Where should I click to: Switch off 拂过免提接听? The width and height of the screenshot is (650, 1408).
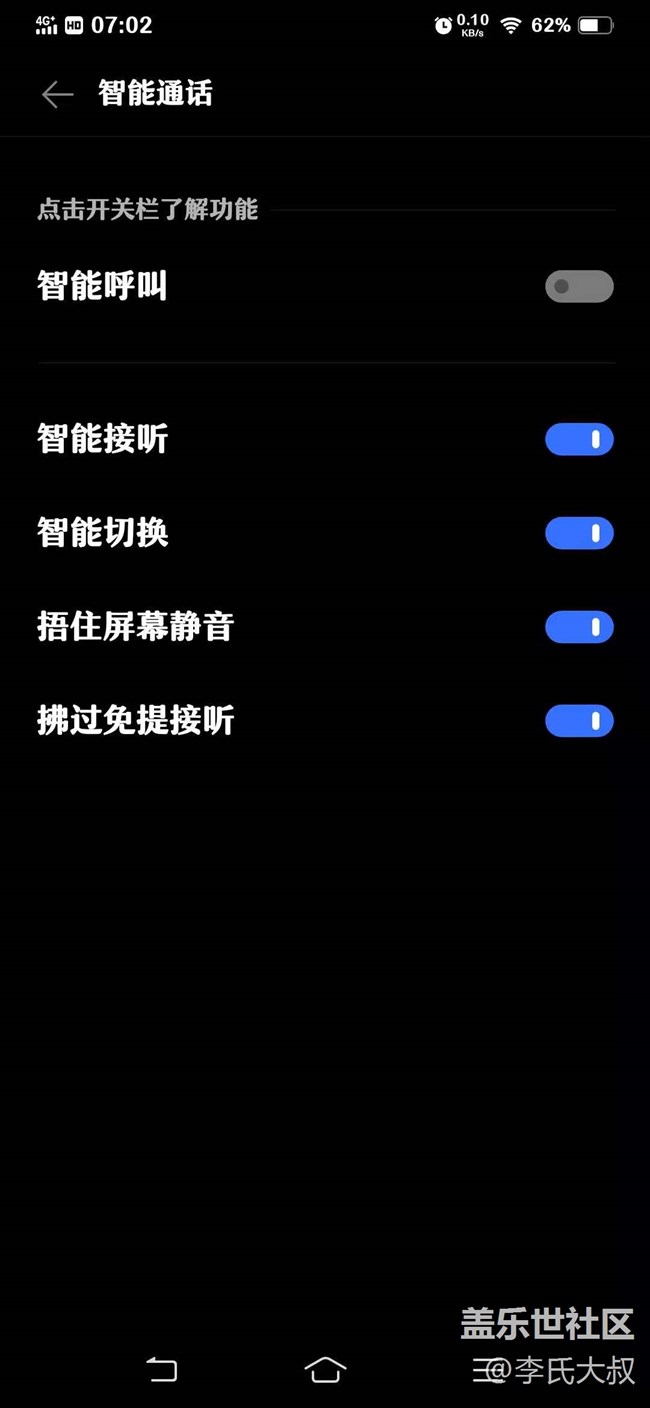tap(578, 721)
